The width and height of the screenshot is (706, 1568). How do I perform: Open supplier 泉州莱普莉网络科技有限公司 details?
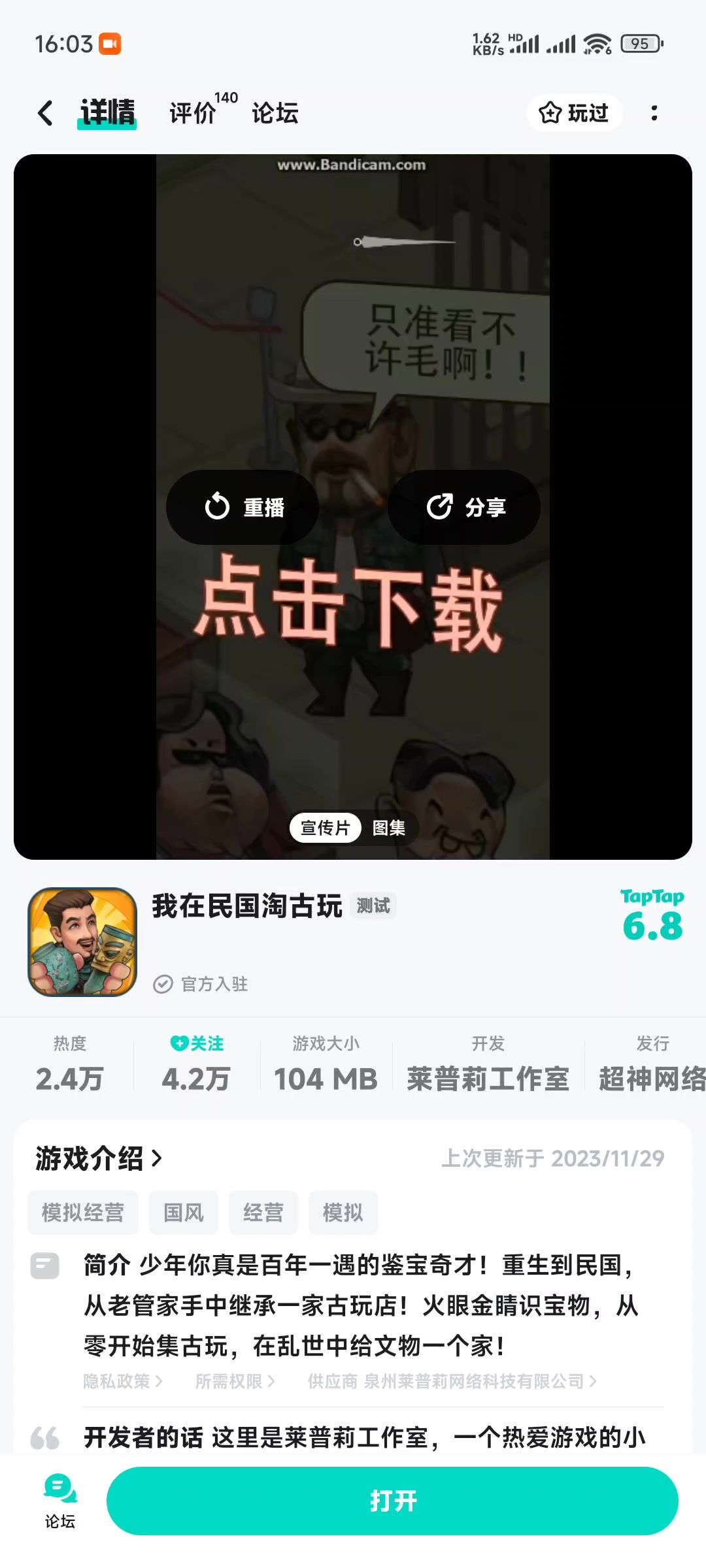(452, 1381)
